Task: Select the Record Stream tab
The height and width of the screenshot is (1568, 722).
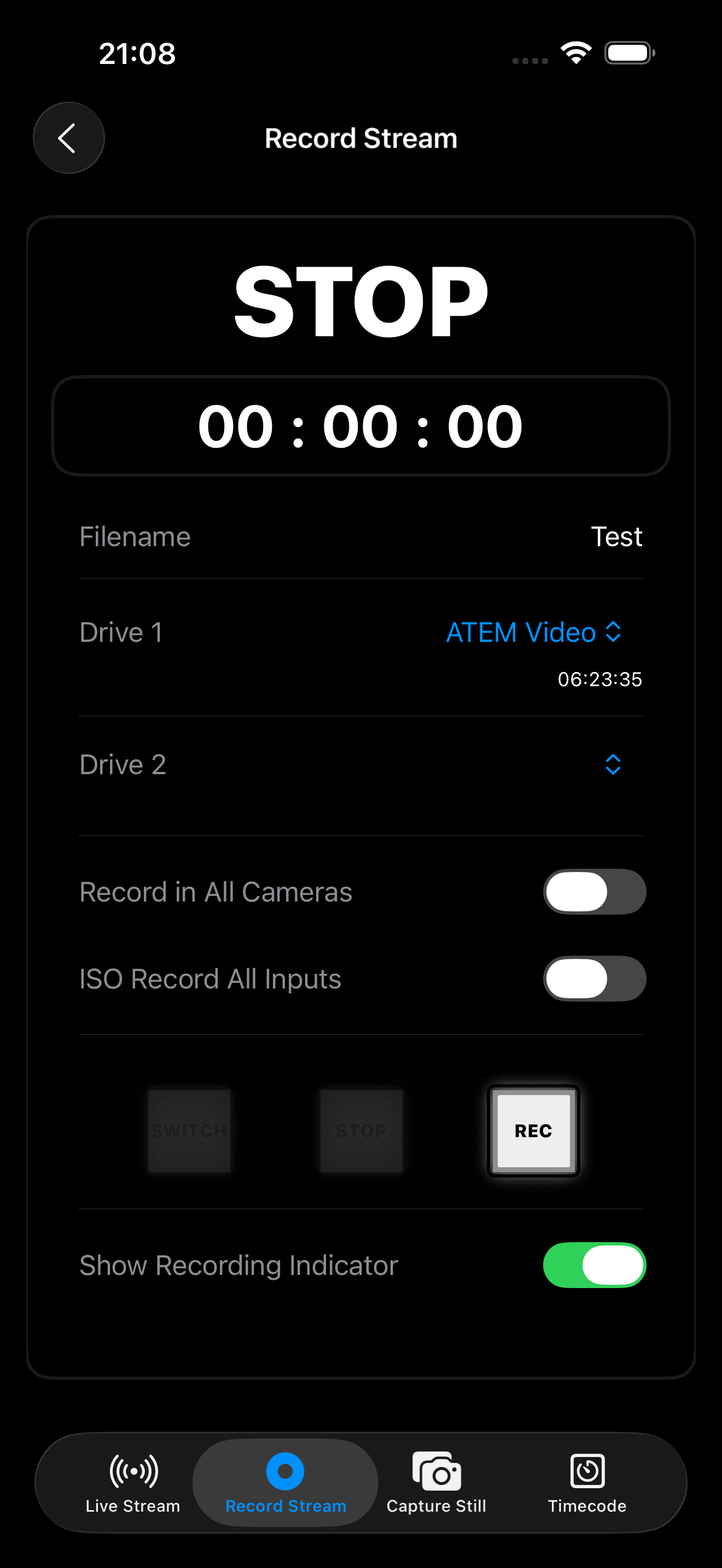Action: 286,1483
